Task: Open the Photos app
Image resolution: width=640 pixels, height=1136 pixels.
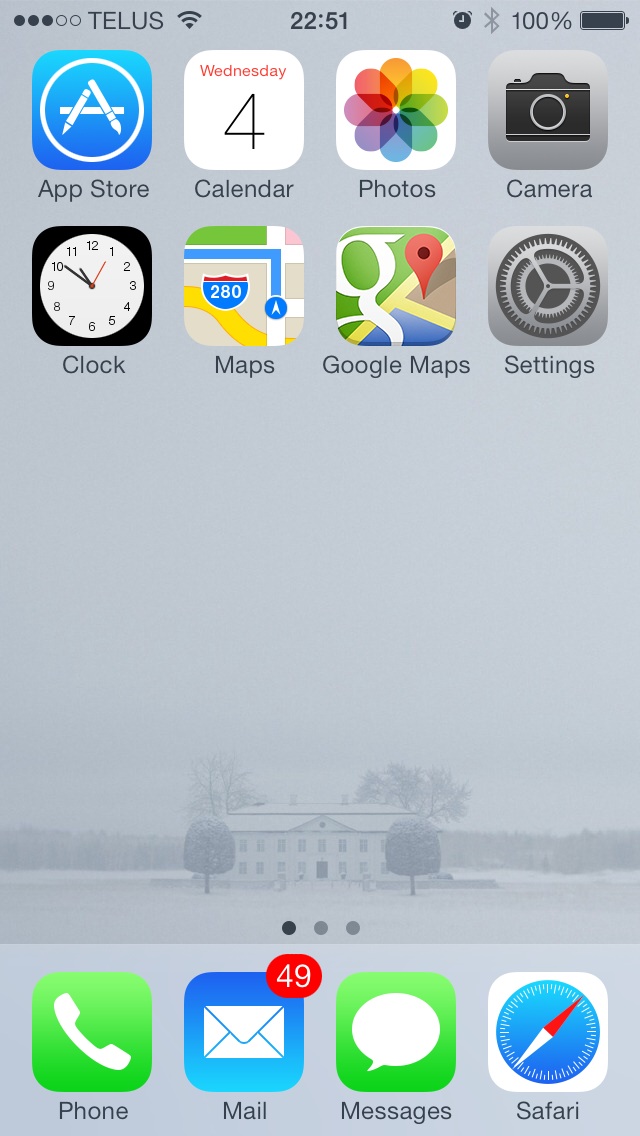Action: point(396,110)
